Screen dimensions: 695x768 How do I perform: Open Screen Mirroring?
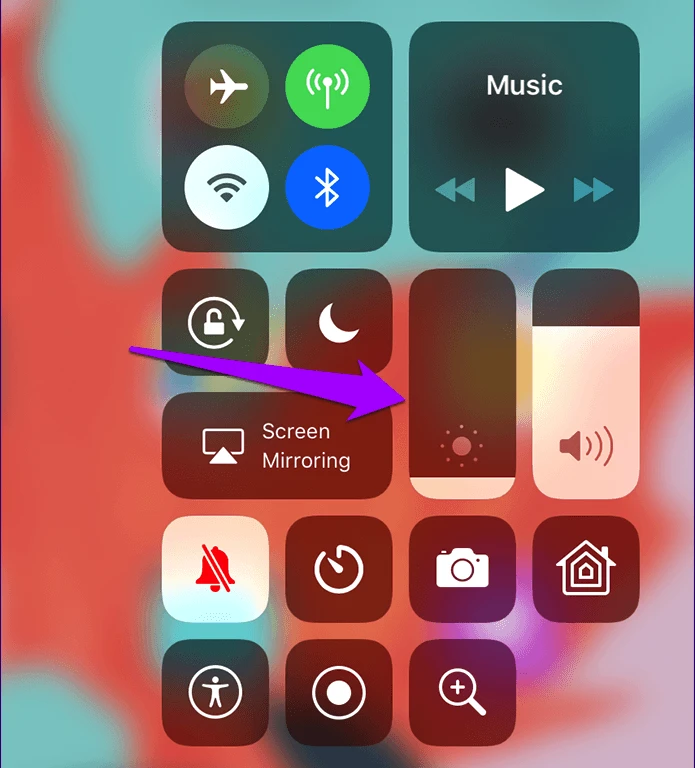coord(276,446)
